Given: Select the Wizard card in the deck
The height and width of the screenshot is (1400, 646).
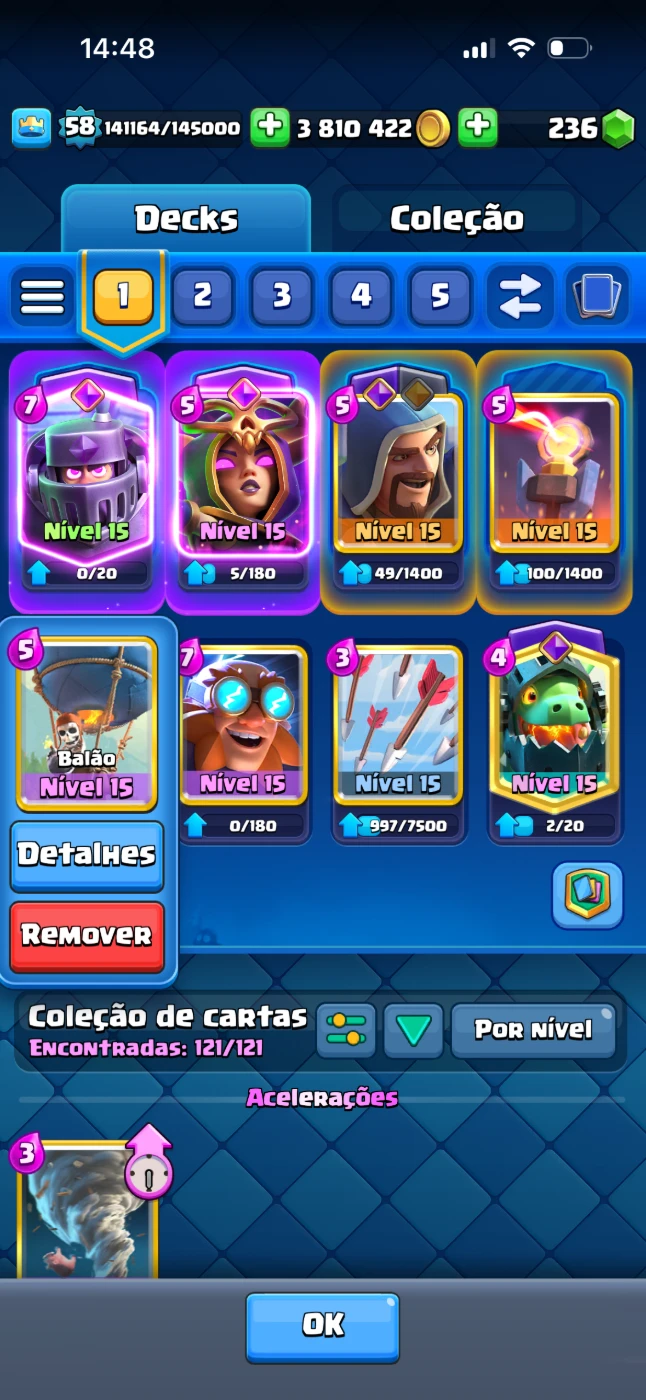Looking at the screenshot, I should point(398,470).
